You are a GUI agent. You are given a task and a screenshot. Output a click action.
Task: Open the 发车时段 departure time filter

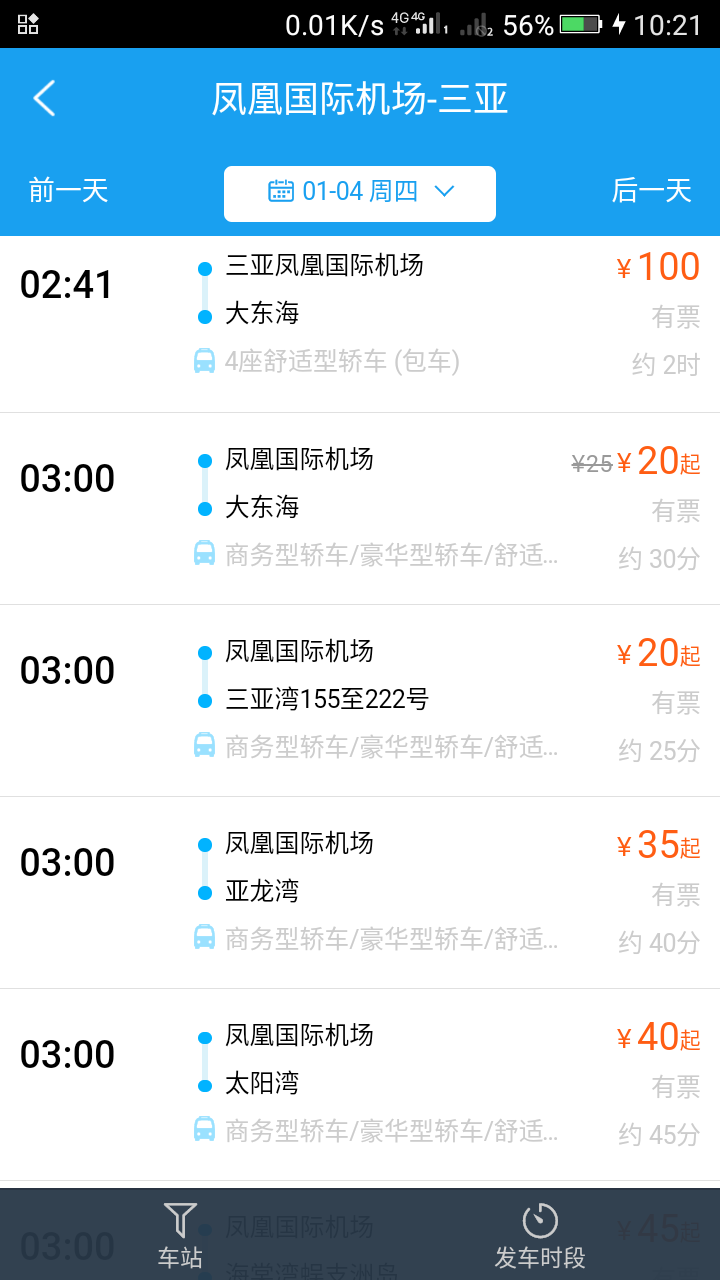point(540,1235)
